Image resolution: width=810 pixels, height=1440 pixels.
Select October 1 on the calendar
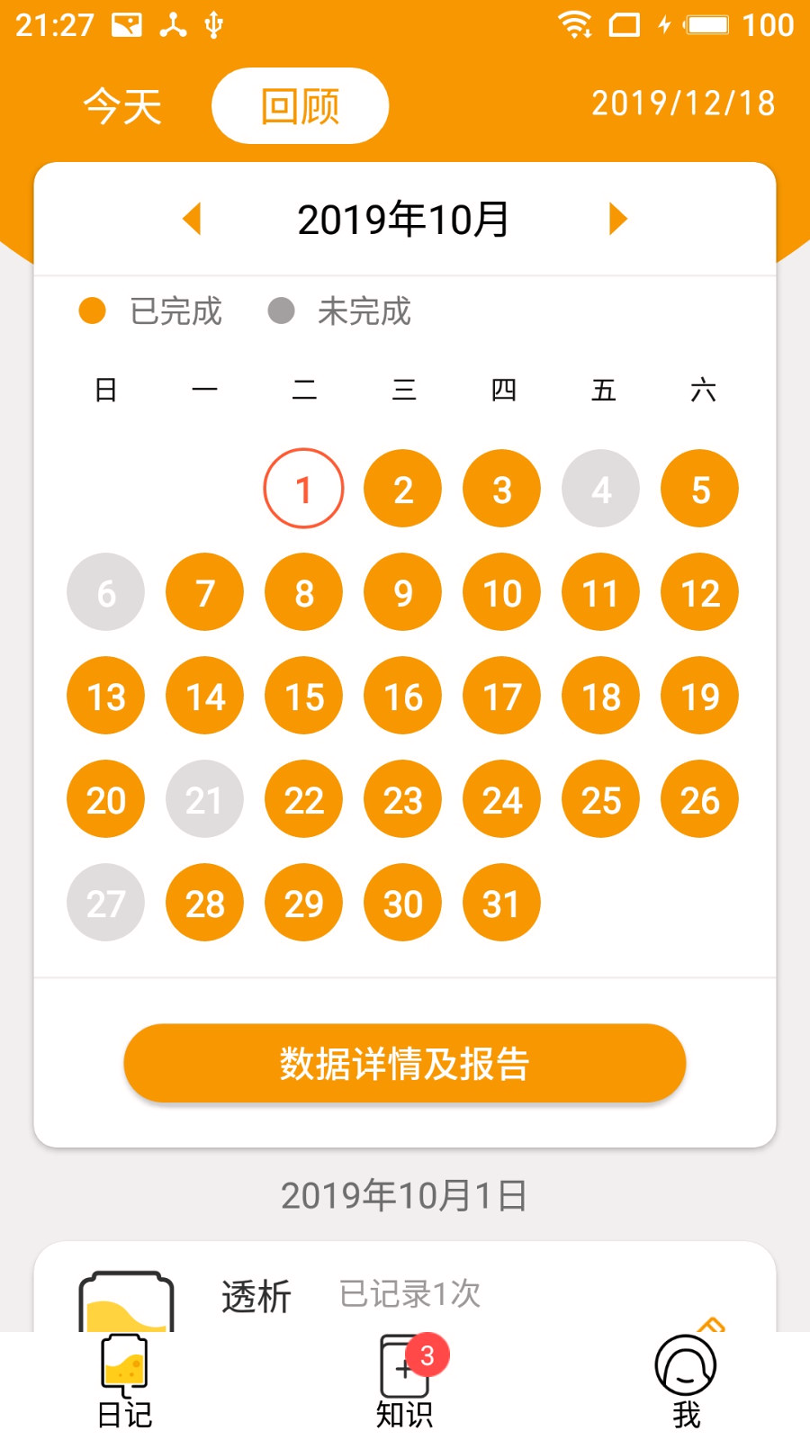coord(303,488)
